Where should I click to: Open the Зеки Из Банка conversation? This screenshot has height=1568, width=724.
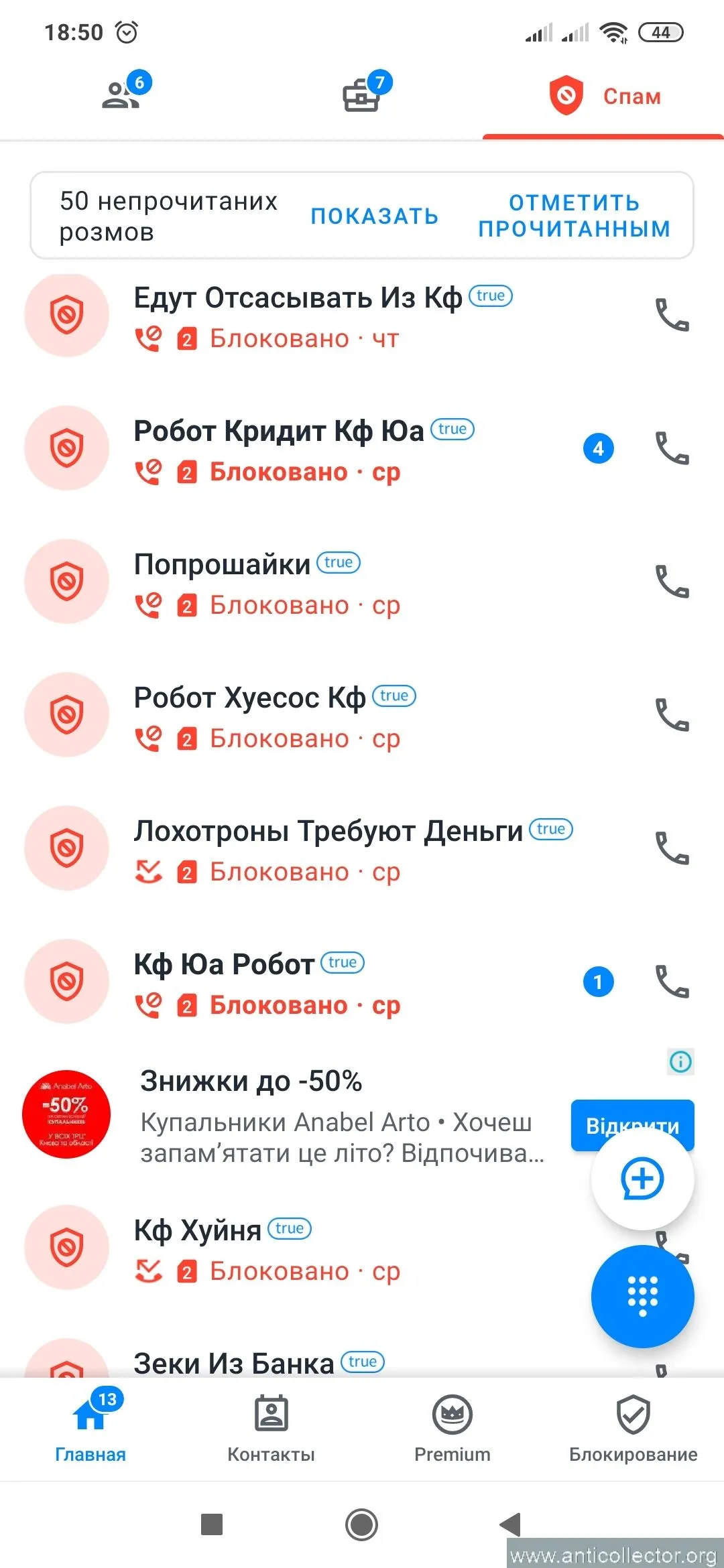tap(233, 1360)
